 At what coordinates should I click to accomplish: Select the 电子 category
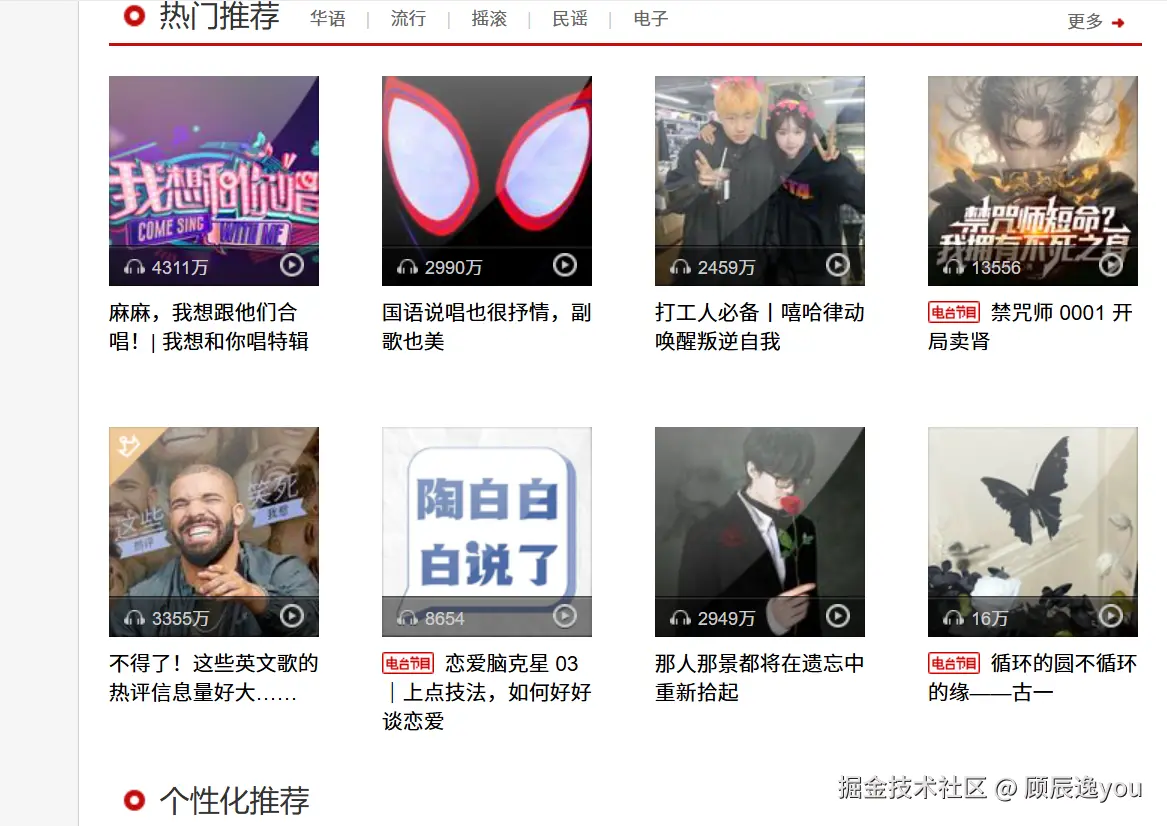651,19
